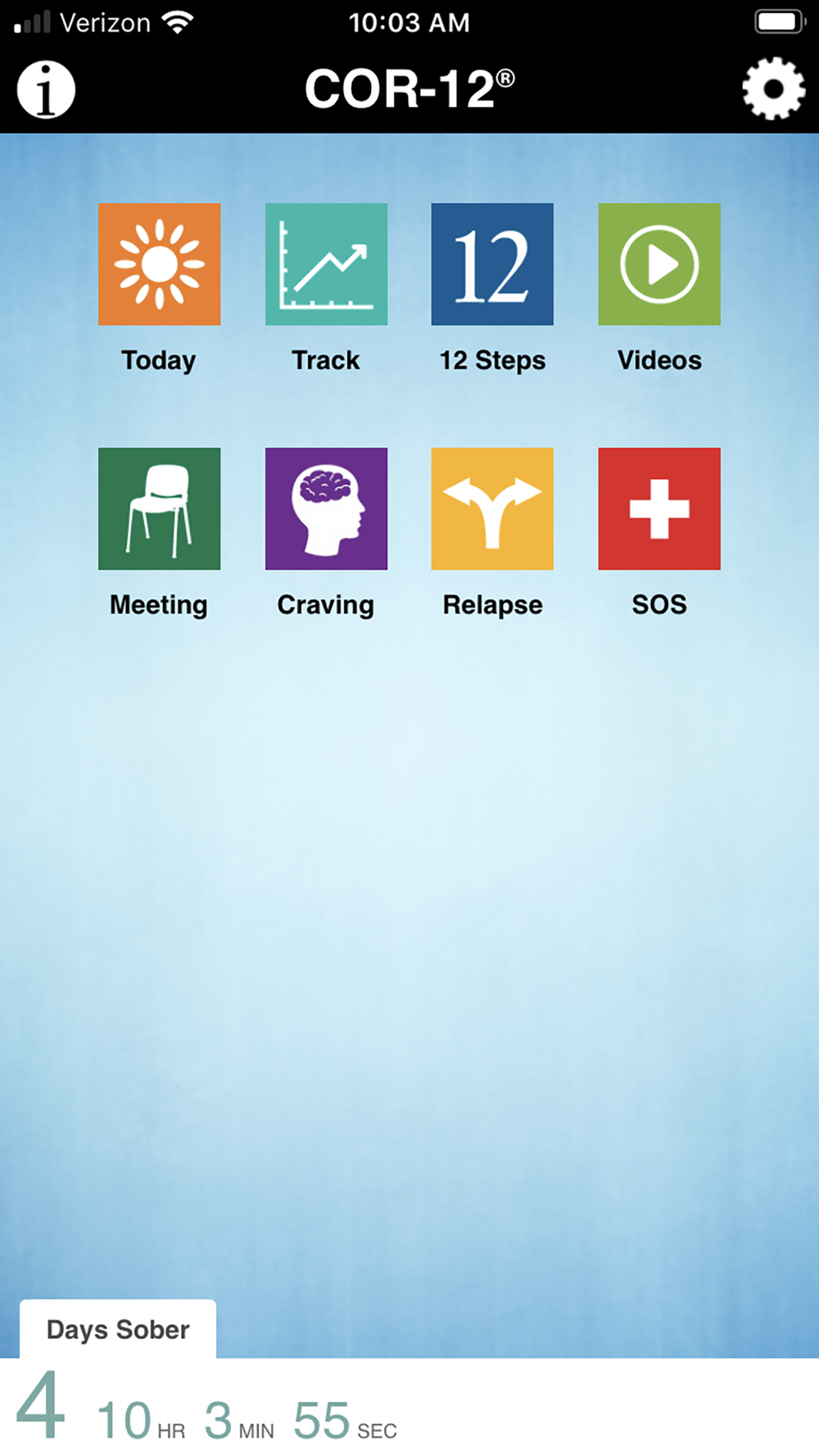The width and height of the screenshot is (819, 1456).
Task: Select the Days Sober tab
Action: pos(118,1329)
